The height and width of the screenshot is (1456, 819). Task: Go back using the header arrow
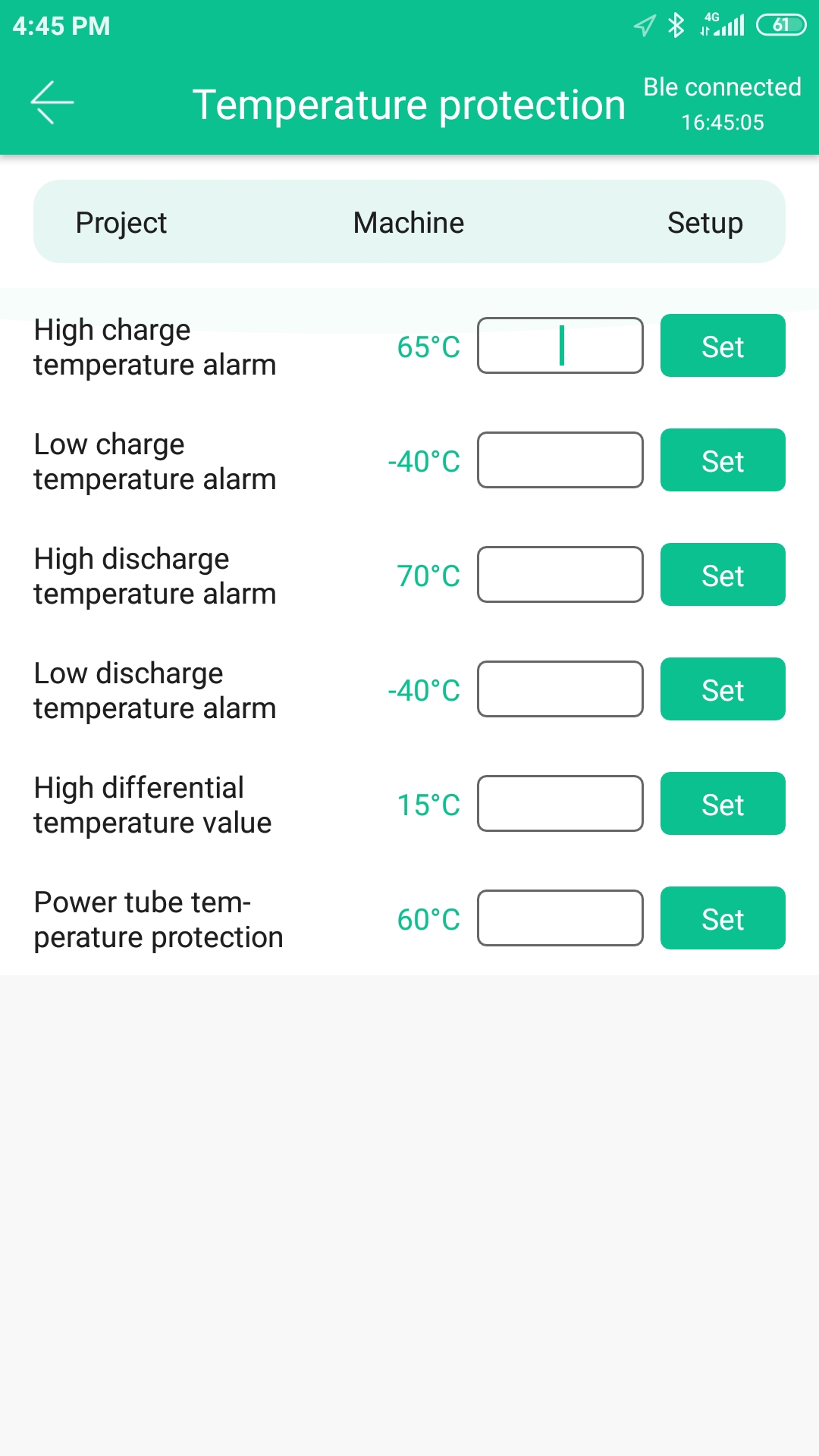tap(52, 102)
